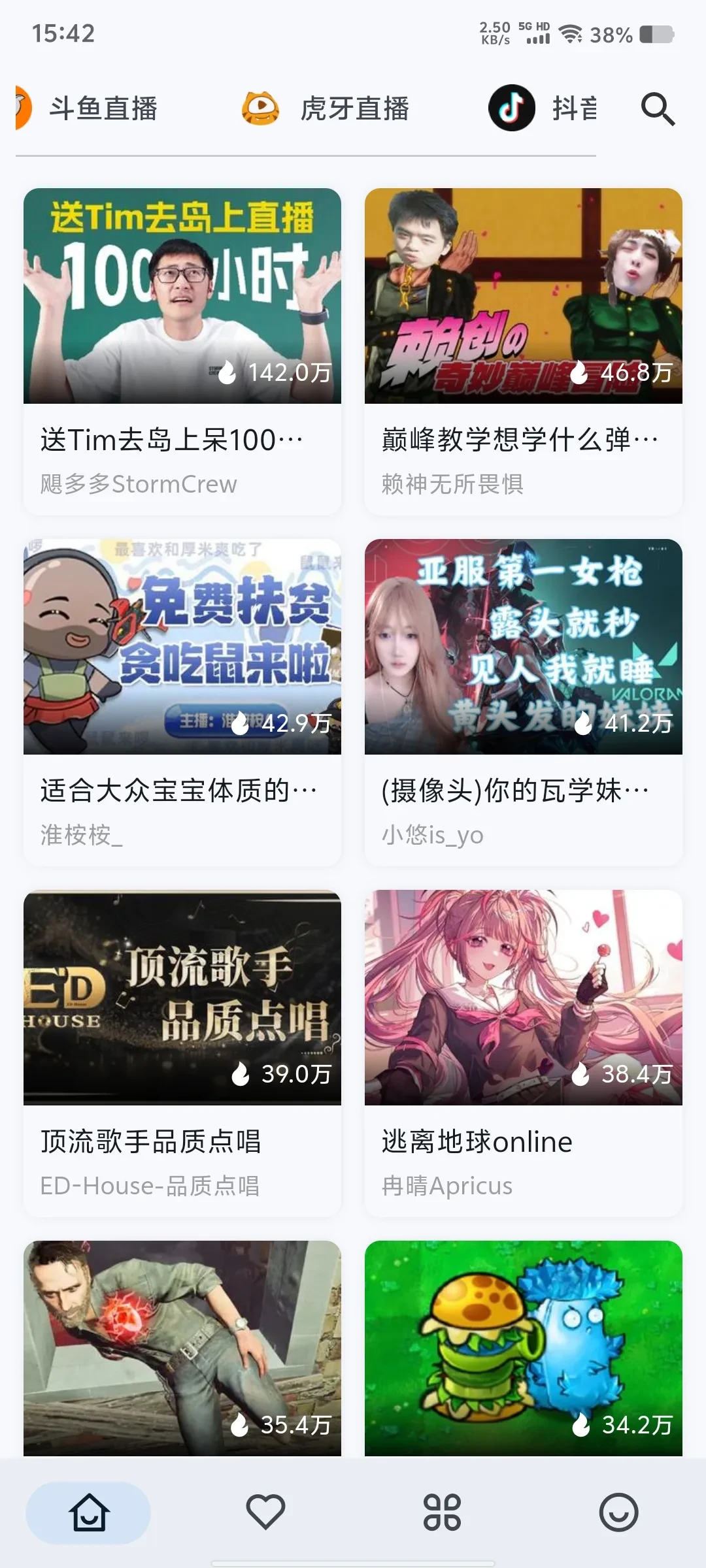Open the 送Tim去岛上呆100 stream
The image size is (706, 1568).
(182, 351)
